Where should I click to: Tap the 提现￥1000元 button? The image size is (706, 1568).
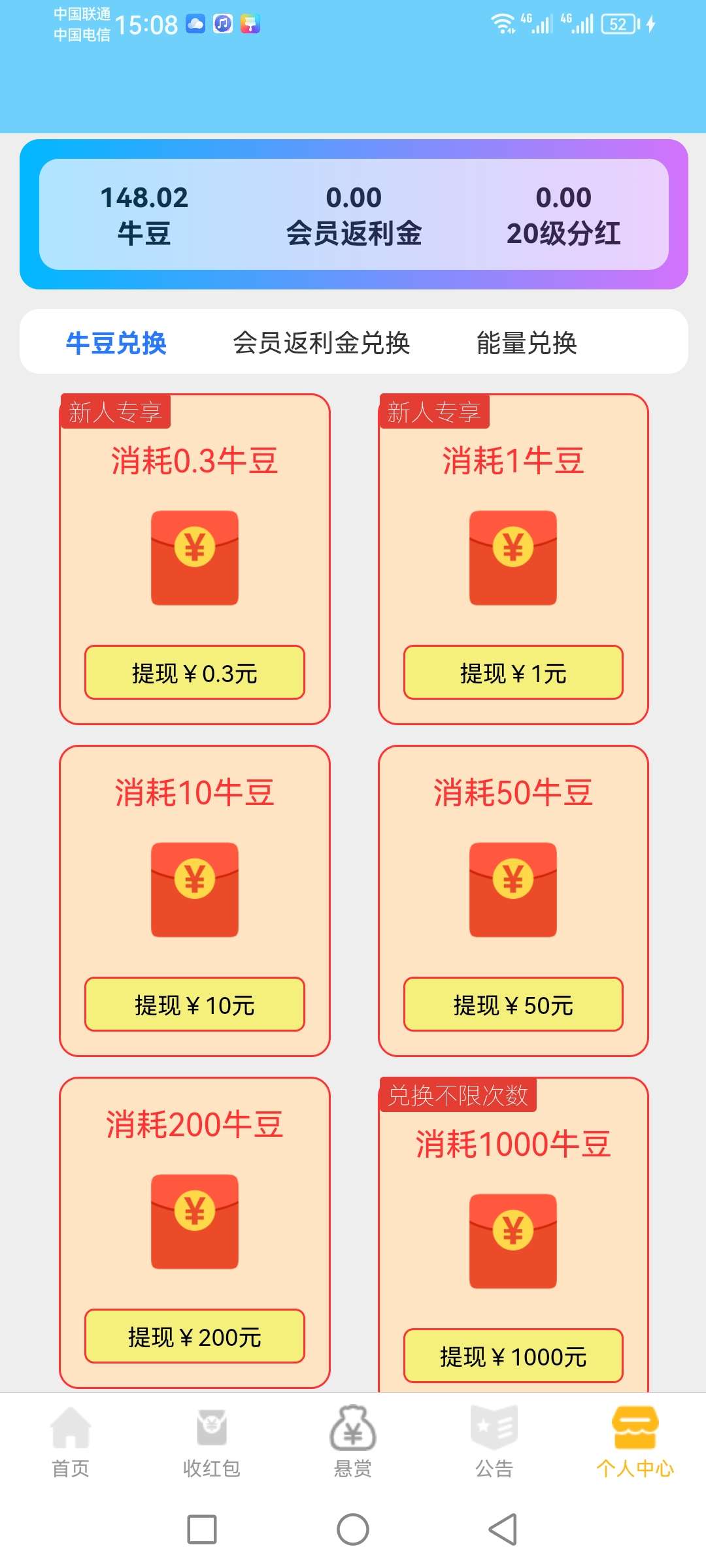tap(513, 1356)
